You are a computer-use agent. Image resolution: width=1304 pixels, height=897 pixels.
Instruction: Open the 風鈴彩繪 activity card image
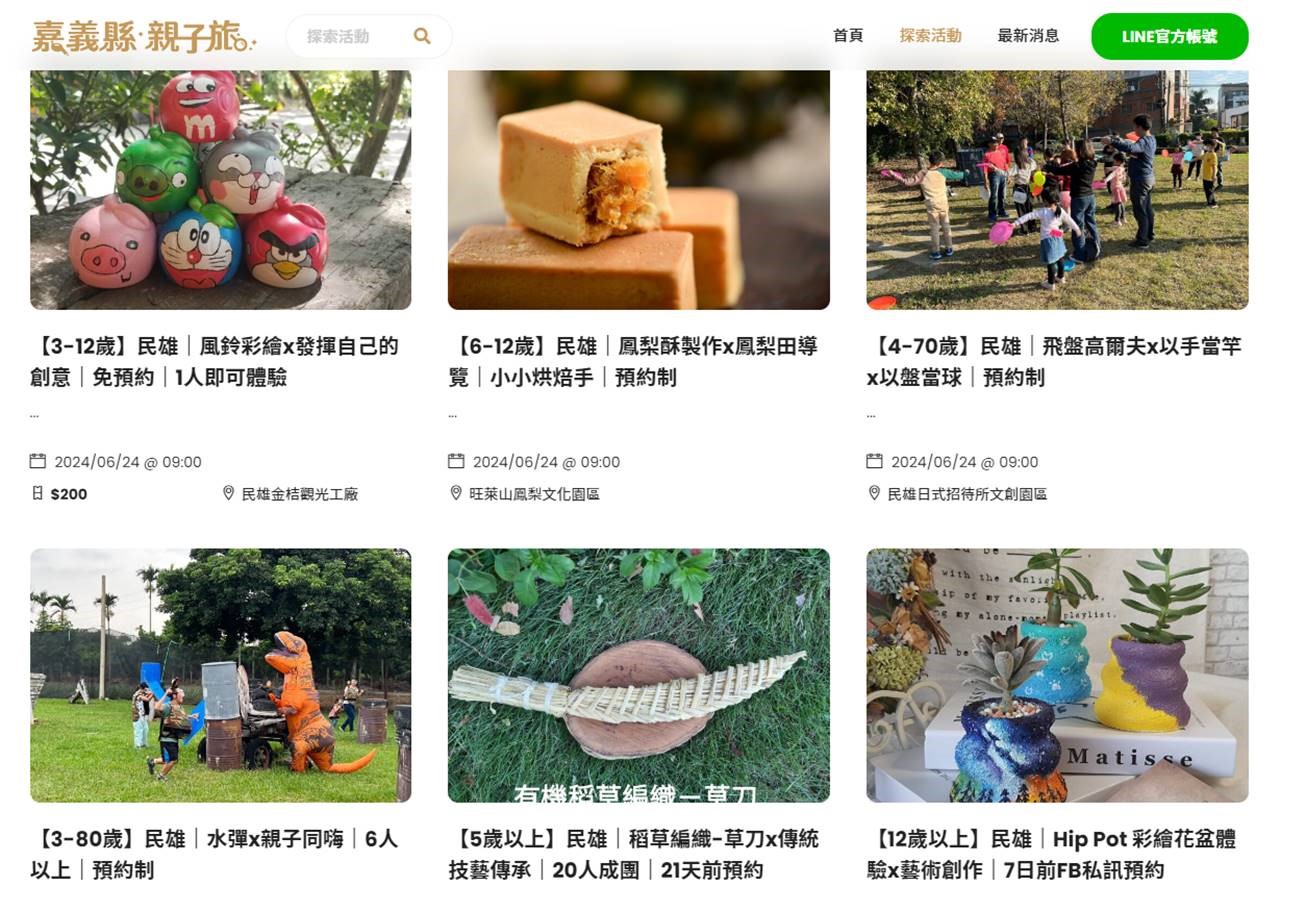pos(220,190)
